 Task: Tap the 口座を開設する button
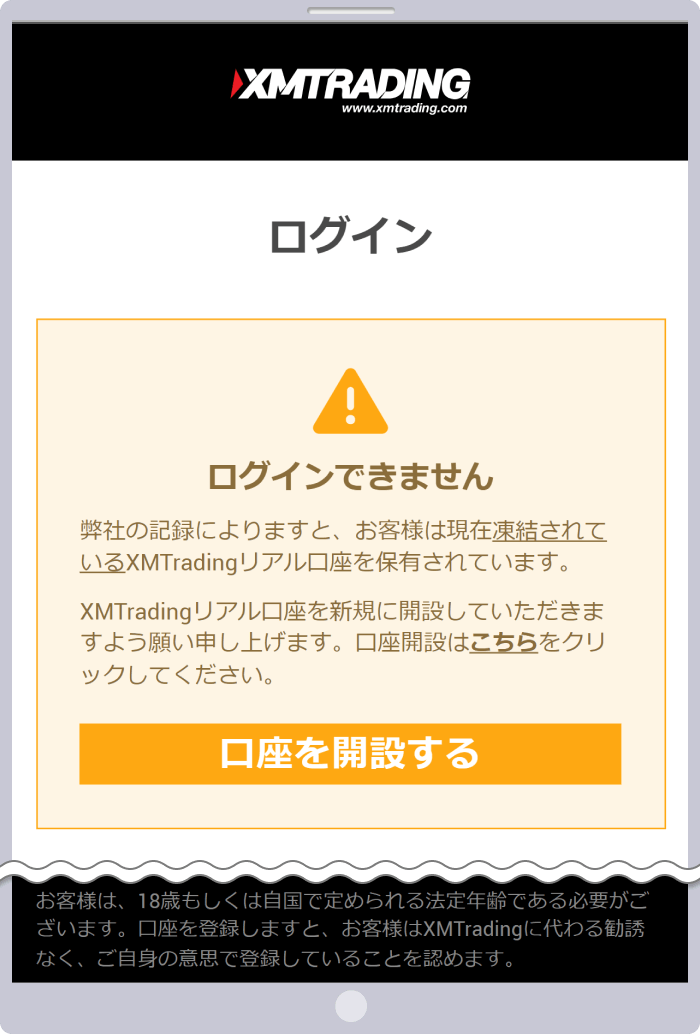point(350,753)
